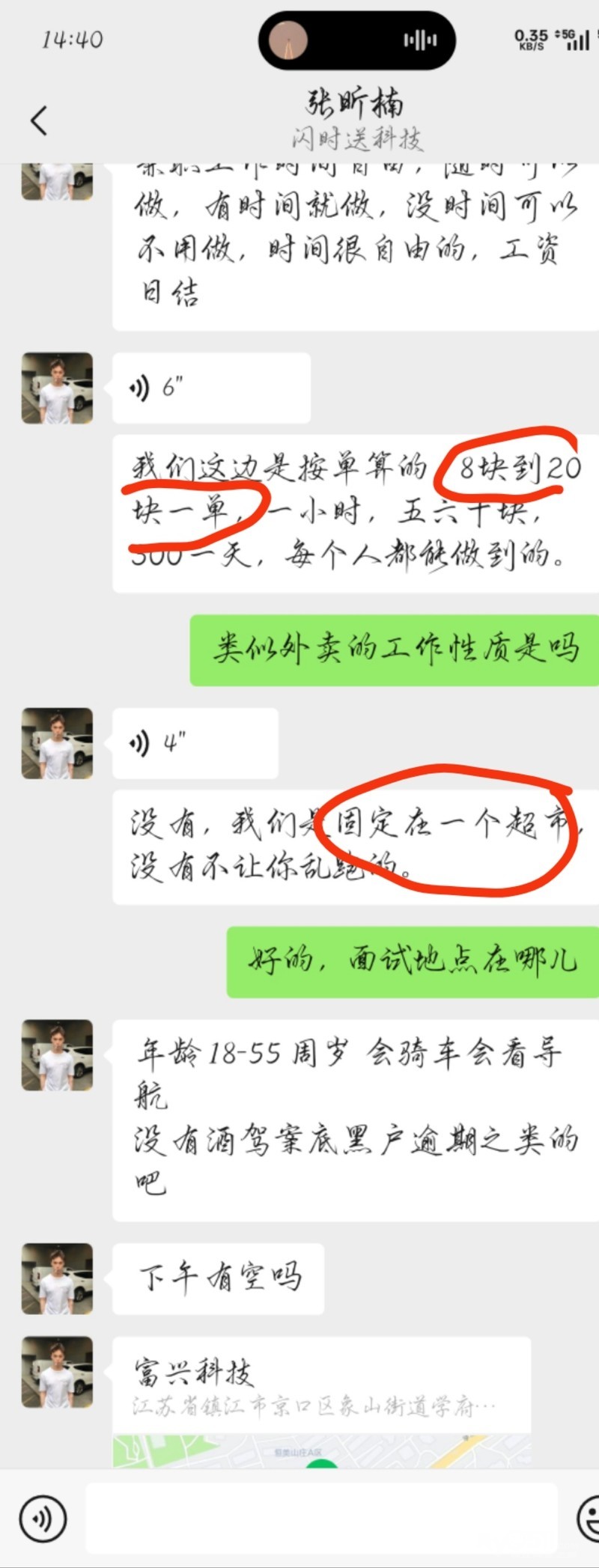Play the 4-second voice message
Image resolution: width=599 pixels, height=1568 pixels.
(195, 743)
